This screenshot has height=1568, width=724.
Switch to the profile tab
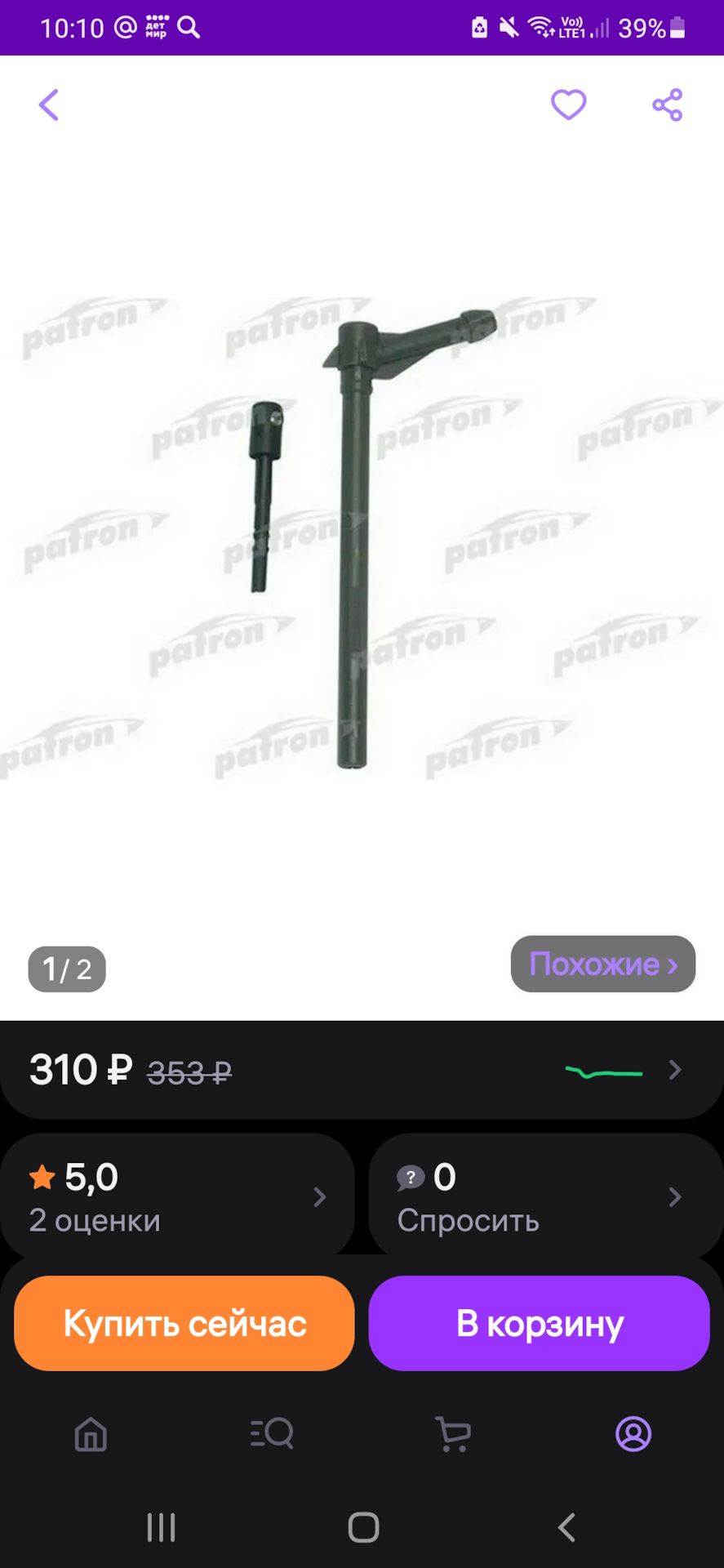(633, 1434)
